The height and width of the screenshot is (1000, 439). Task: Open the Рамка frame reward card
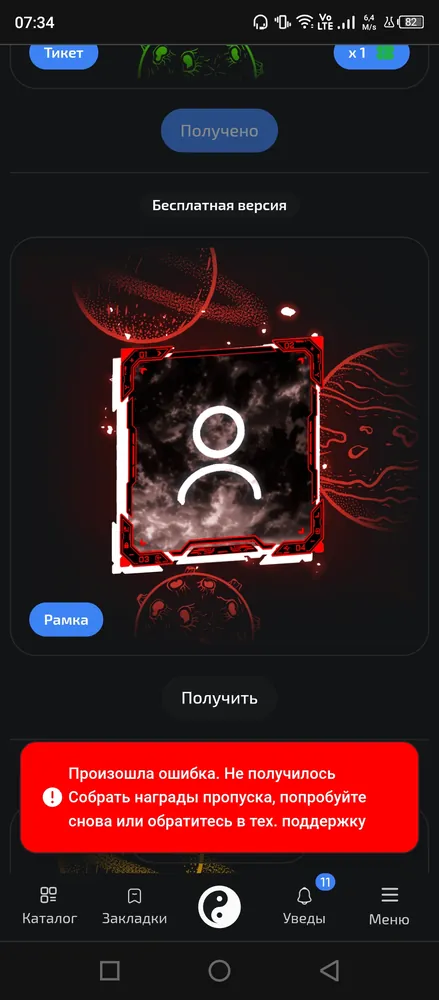(x=219, y=446)
